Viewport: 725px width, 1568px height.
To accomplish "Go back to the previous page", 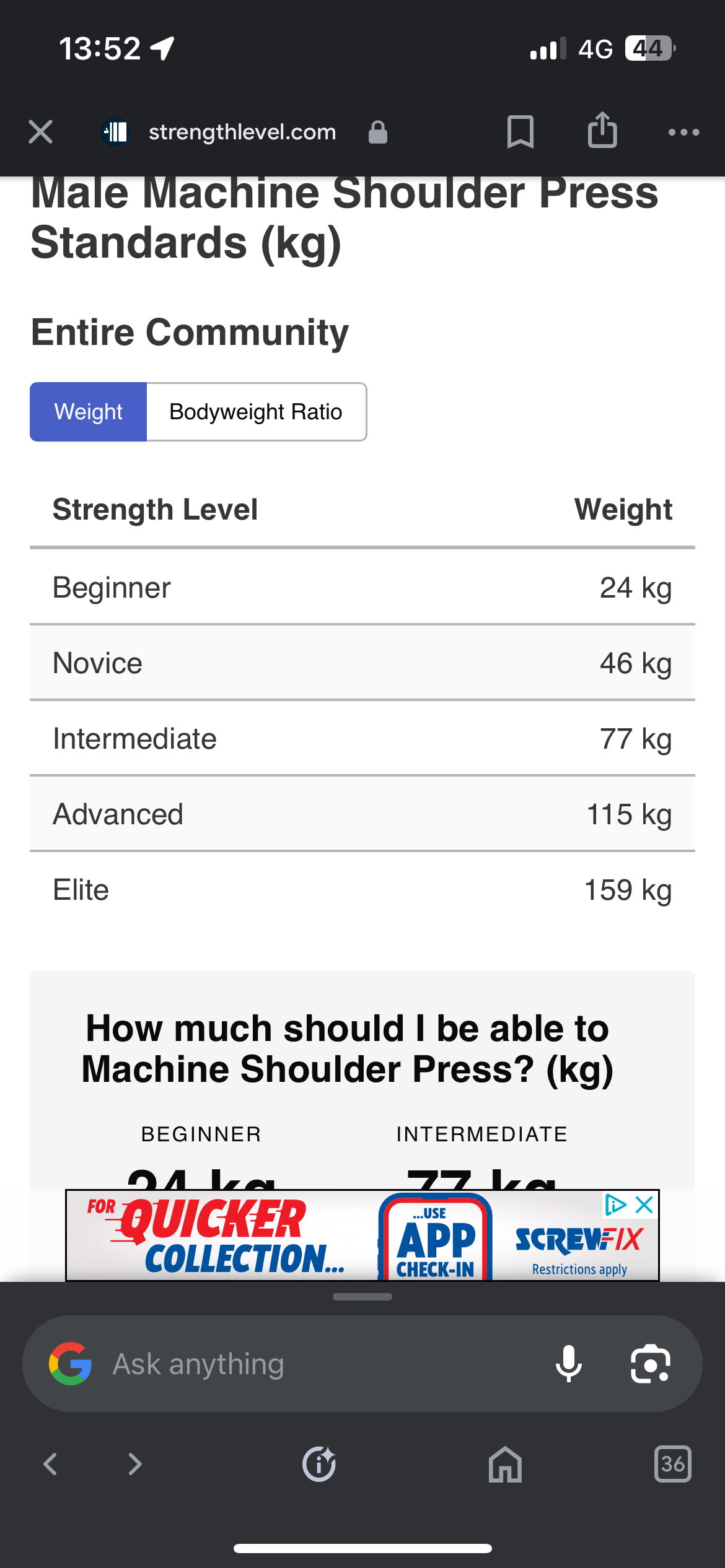I will pos(51,1464).
